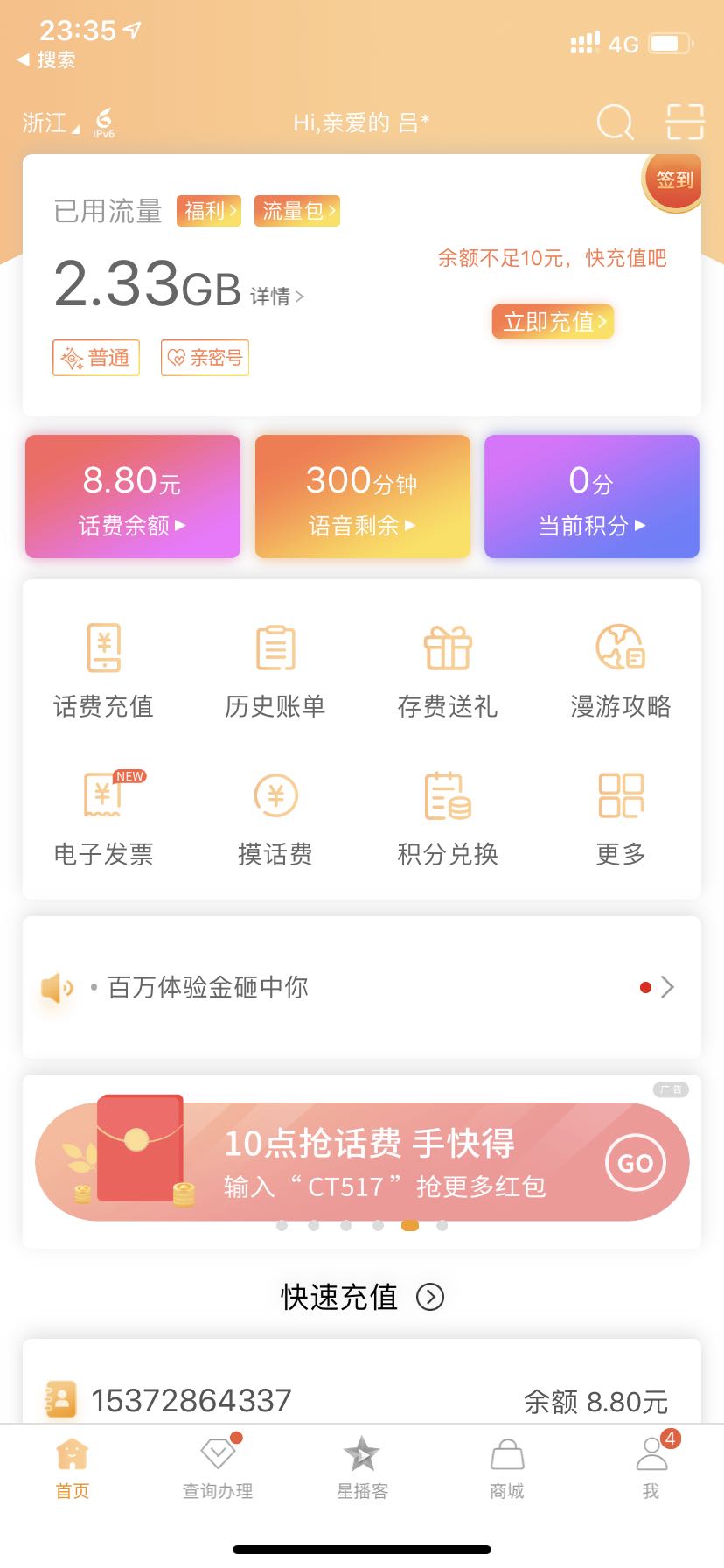Open the QR scan icon
Screen dimensions: 724x1568
685,122
